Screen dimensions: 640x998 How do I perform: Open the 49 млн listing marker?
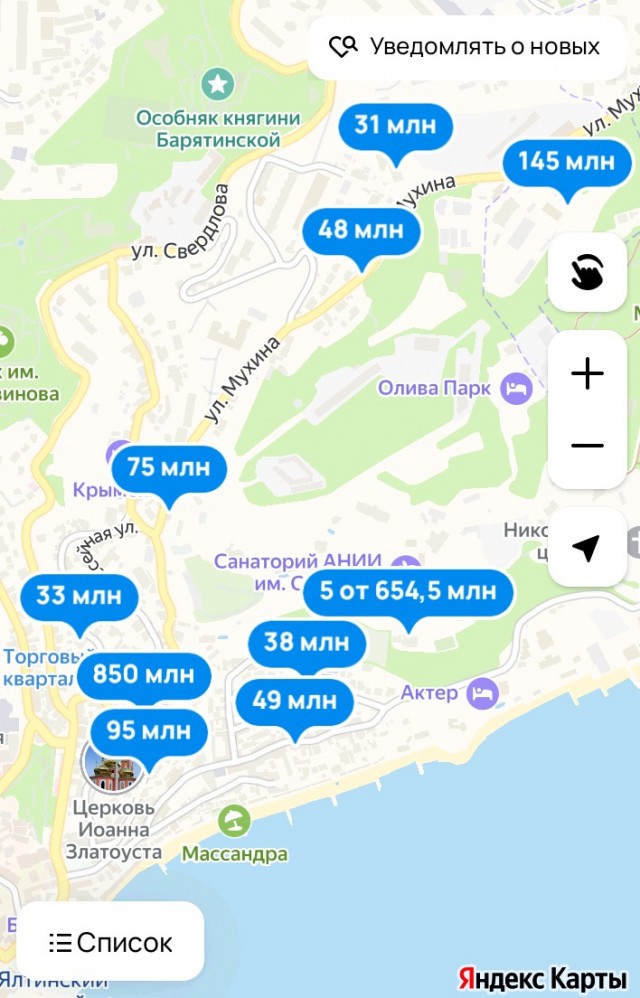point(294,701)
